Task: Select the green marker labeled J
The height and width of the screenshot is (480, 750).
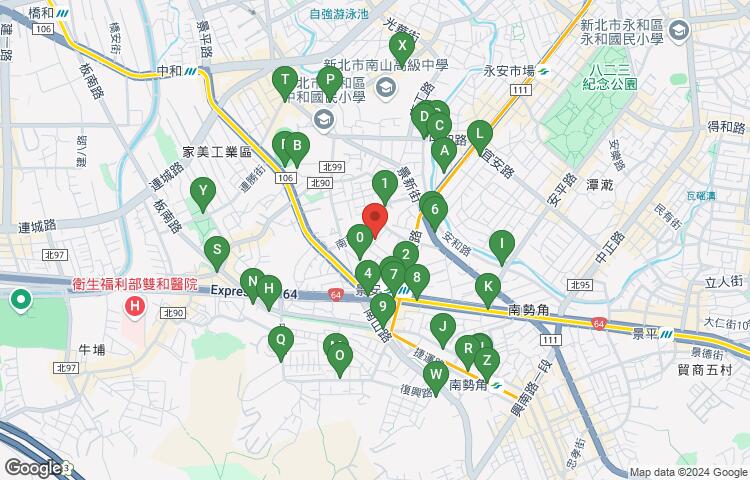Action: pyautogui.click(x=443, y=331)
